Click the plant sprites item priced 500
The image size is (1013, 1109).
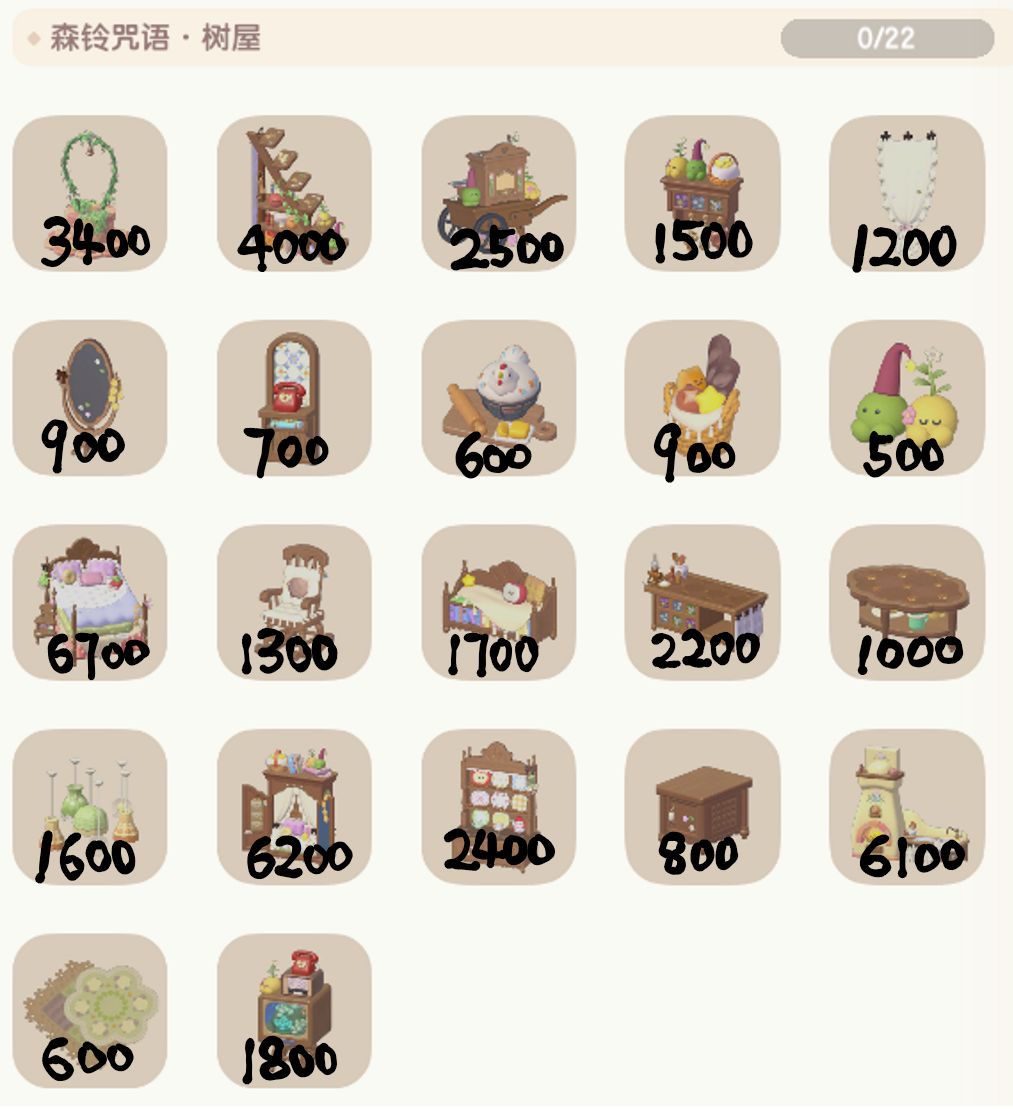point(906,398)
